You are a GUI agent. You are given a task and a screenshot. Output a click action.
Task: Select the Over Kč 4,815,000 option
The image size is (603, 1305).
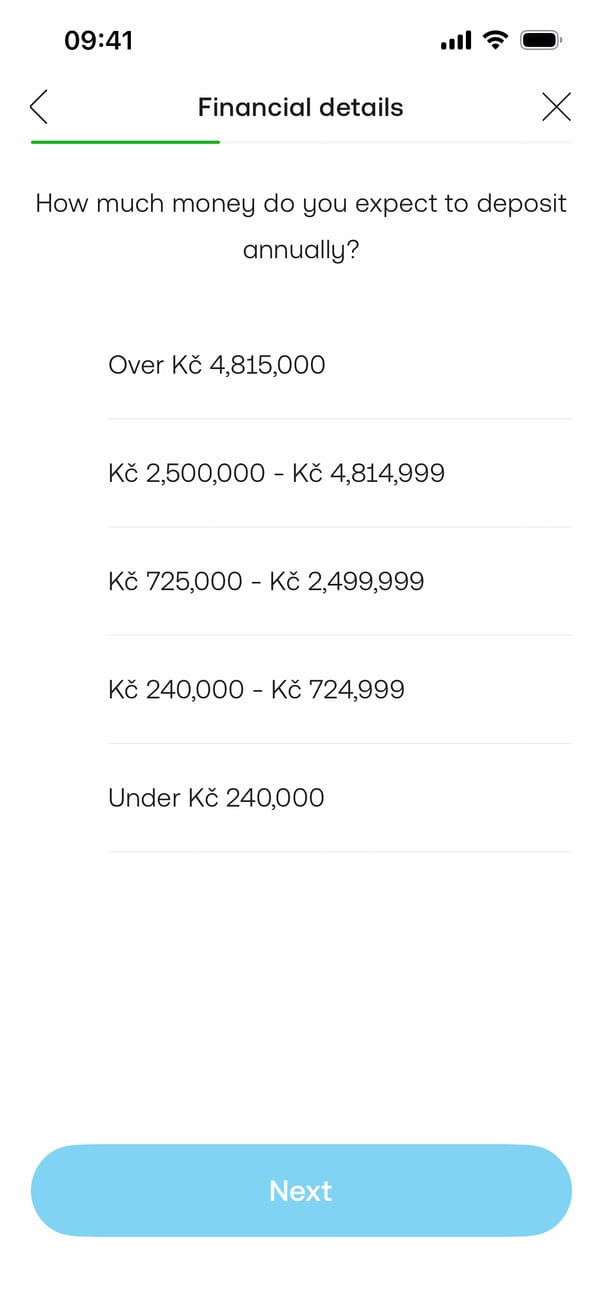(x=217, y=365)
